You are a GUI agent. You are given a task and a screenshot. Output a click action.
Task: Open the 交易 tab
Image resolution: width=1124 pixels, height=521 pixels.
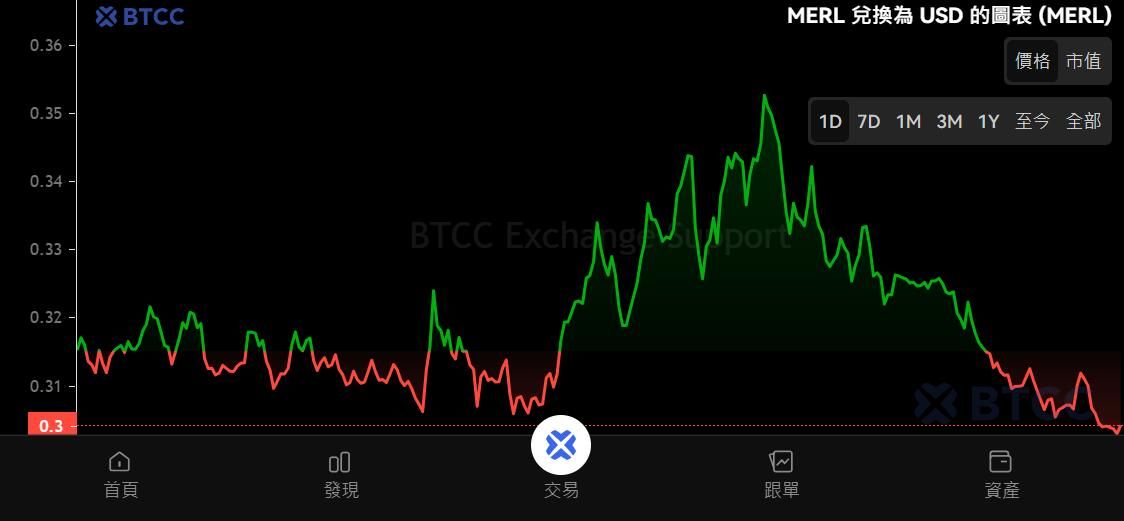click(x=561, y=458)
